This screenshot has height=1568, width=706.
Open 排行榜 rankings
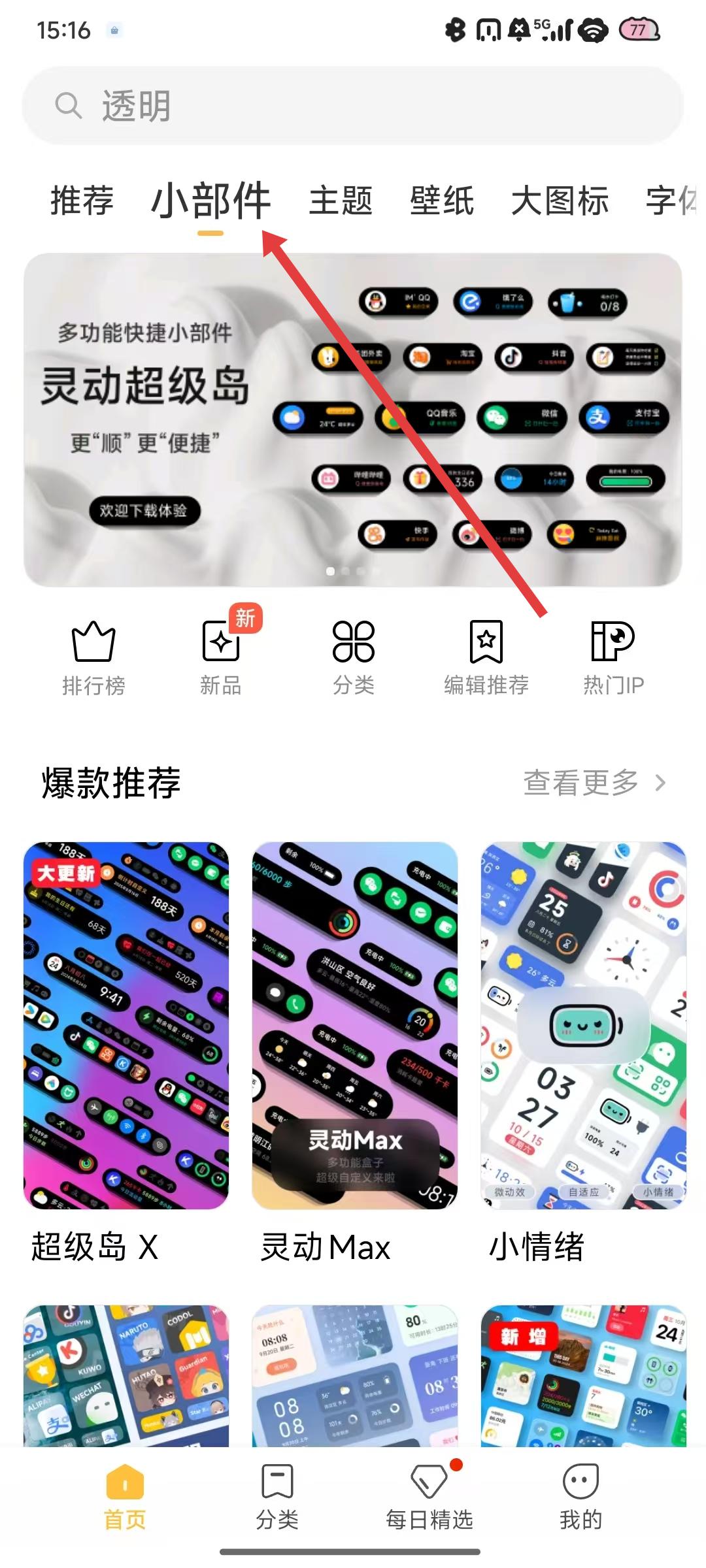93,658
